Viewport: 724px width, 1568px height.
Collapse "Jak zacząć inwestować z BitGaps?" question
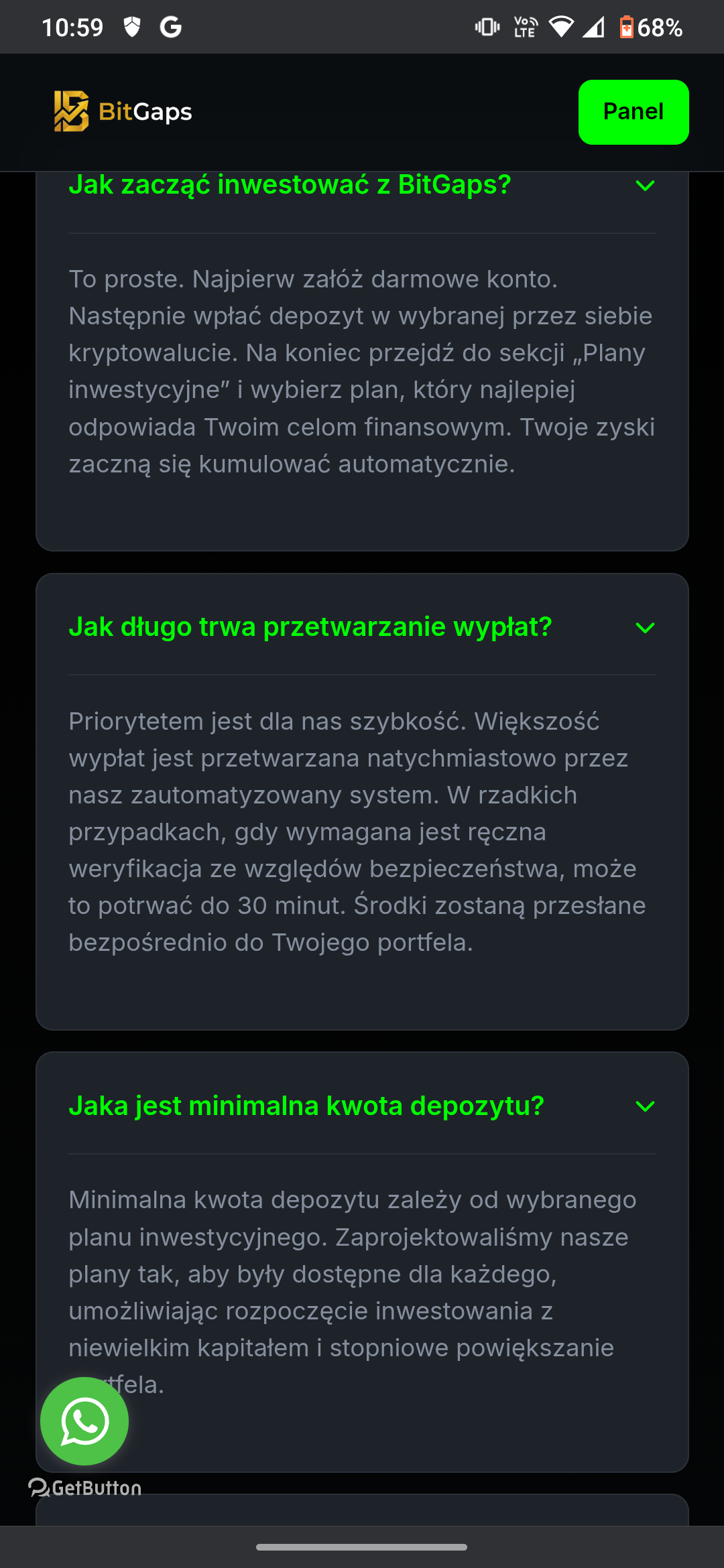(x=644, y=186)
